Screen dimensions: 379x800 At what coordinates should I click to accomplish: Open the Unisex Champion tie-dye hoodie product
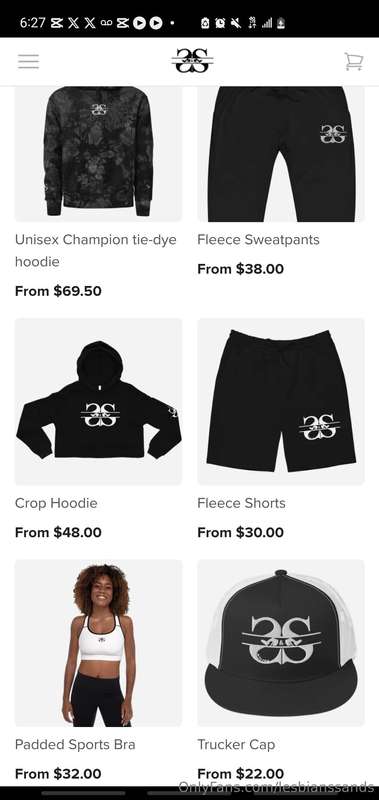click(x=98, y=154)
